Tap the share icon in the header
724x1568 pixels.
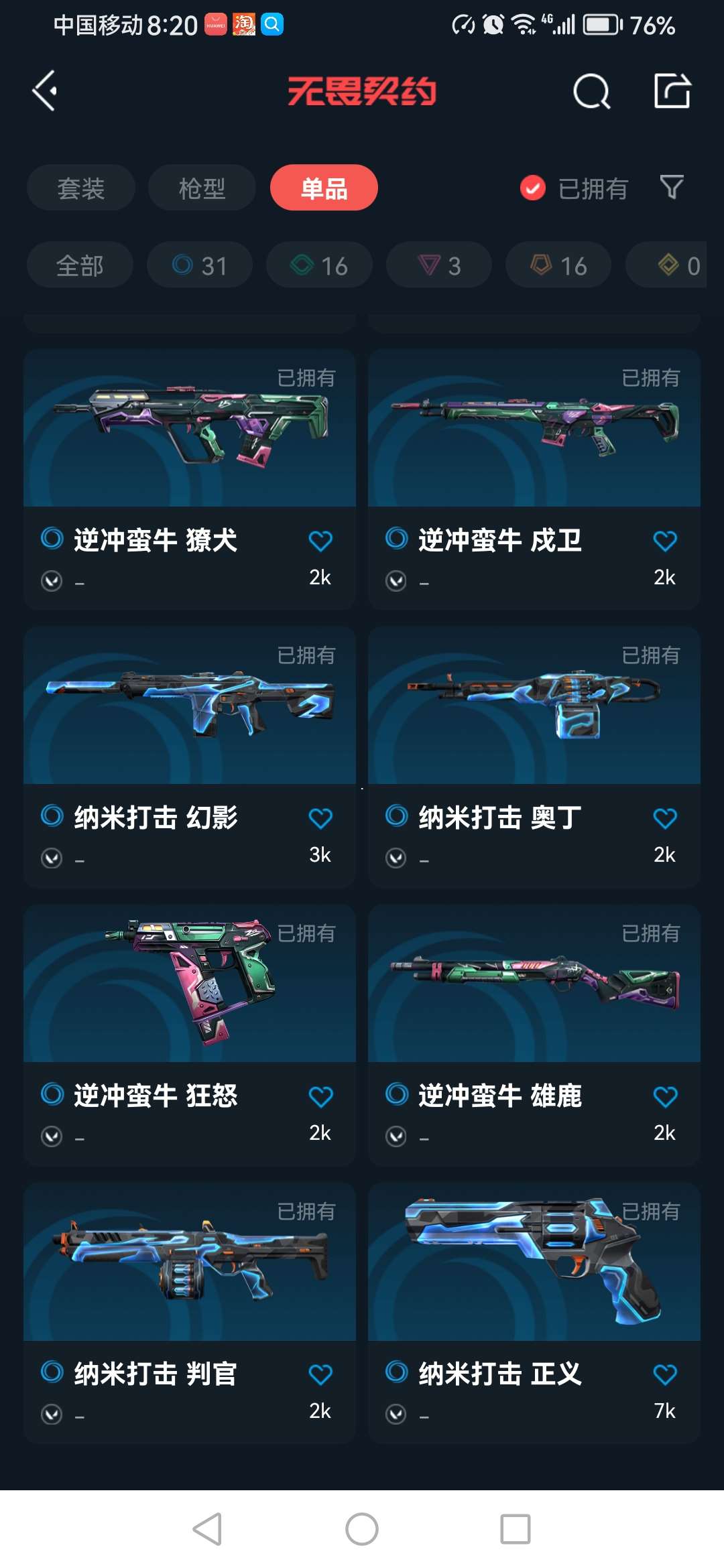click(672, 91)
